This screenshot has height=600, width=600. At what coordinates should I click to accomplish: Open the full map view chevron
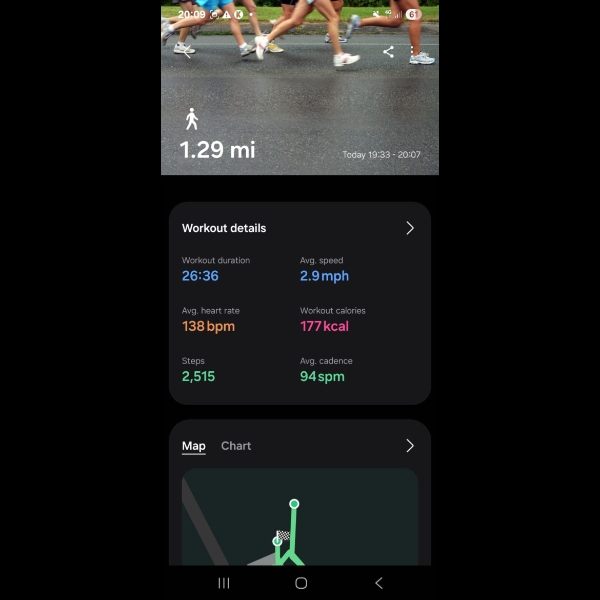[x=410, y=446]
